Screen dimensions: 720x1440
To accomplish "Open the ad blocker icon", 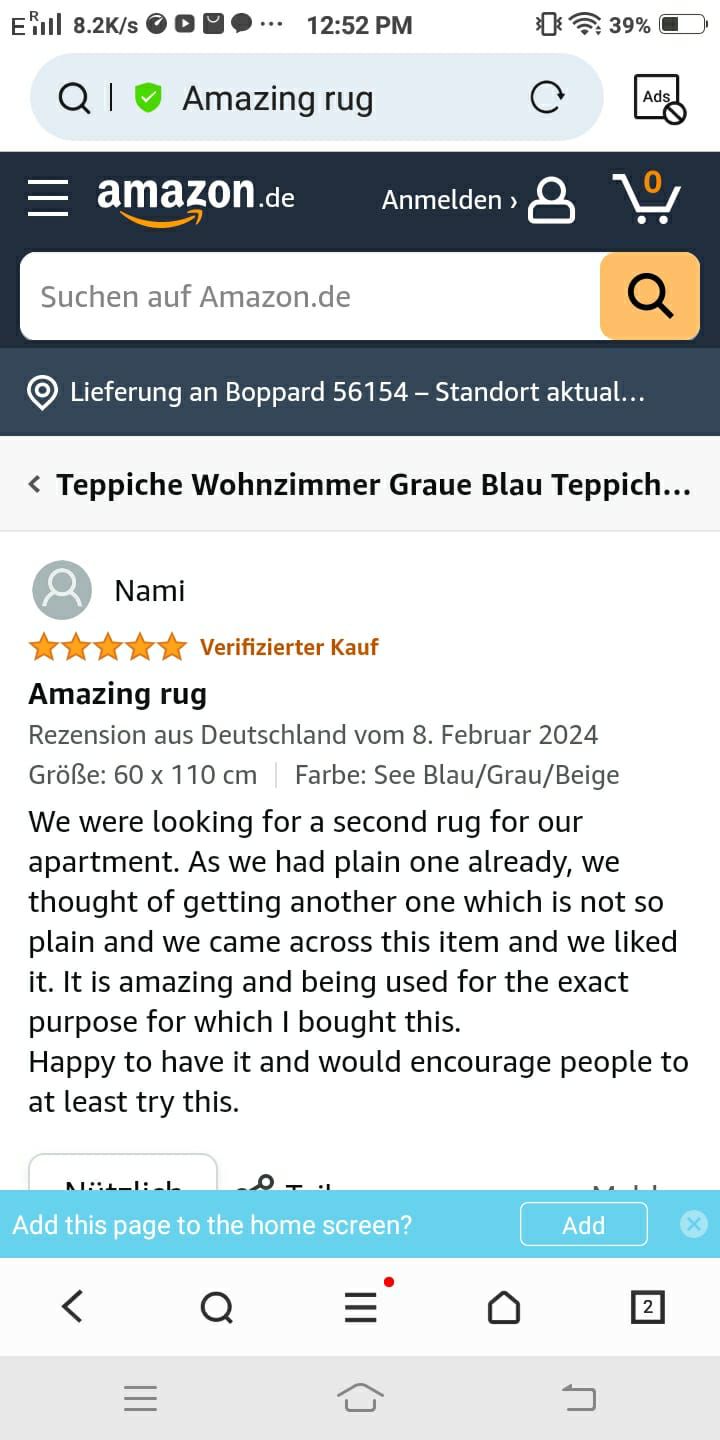I will tap(659, 98).
